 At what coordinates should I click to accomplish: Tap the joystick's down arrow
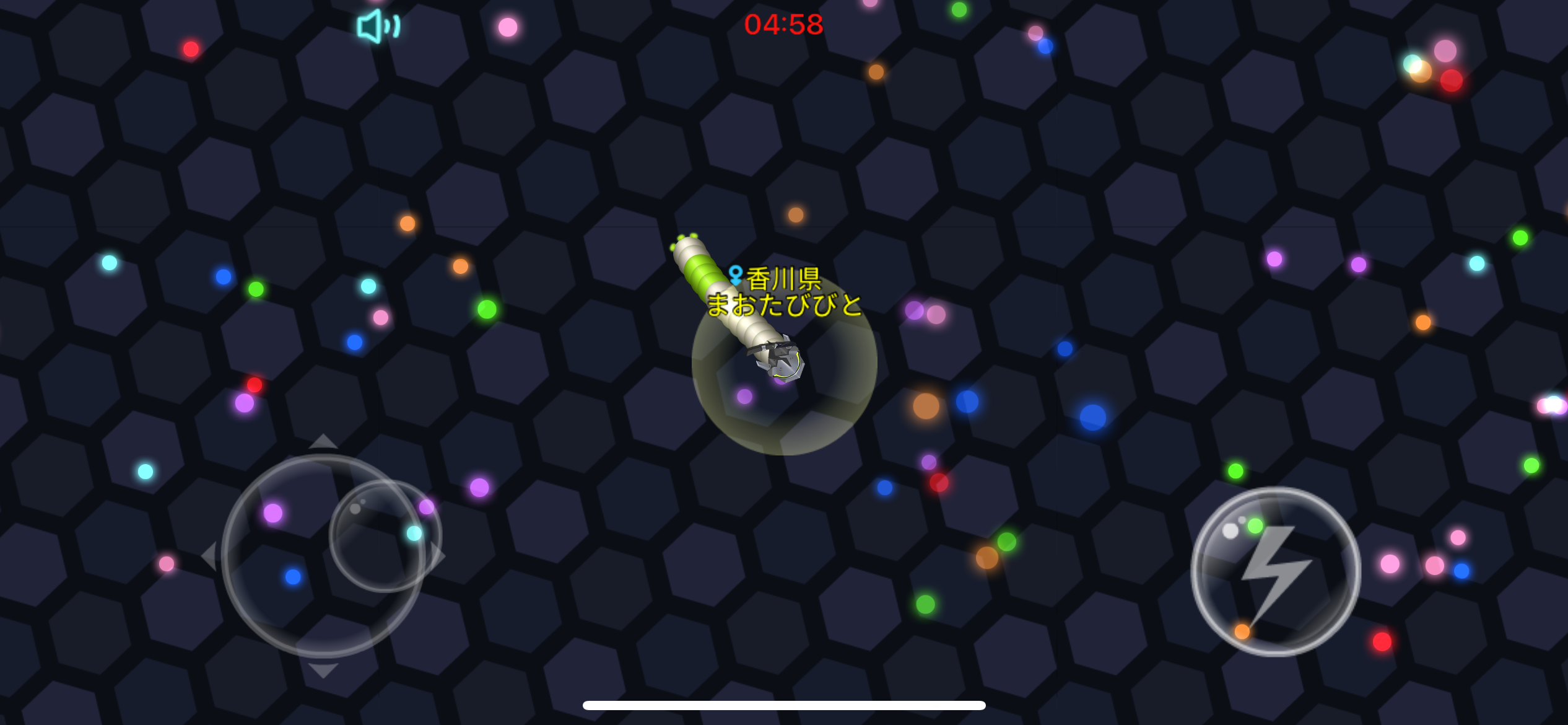tap(323, 670)
